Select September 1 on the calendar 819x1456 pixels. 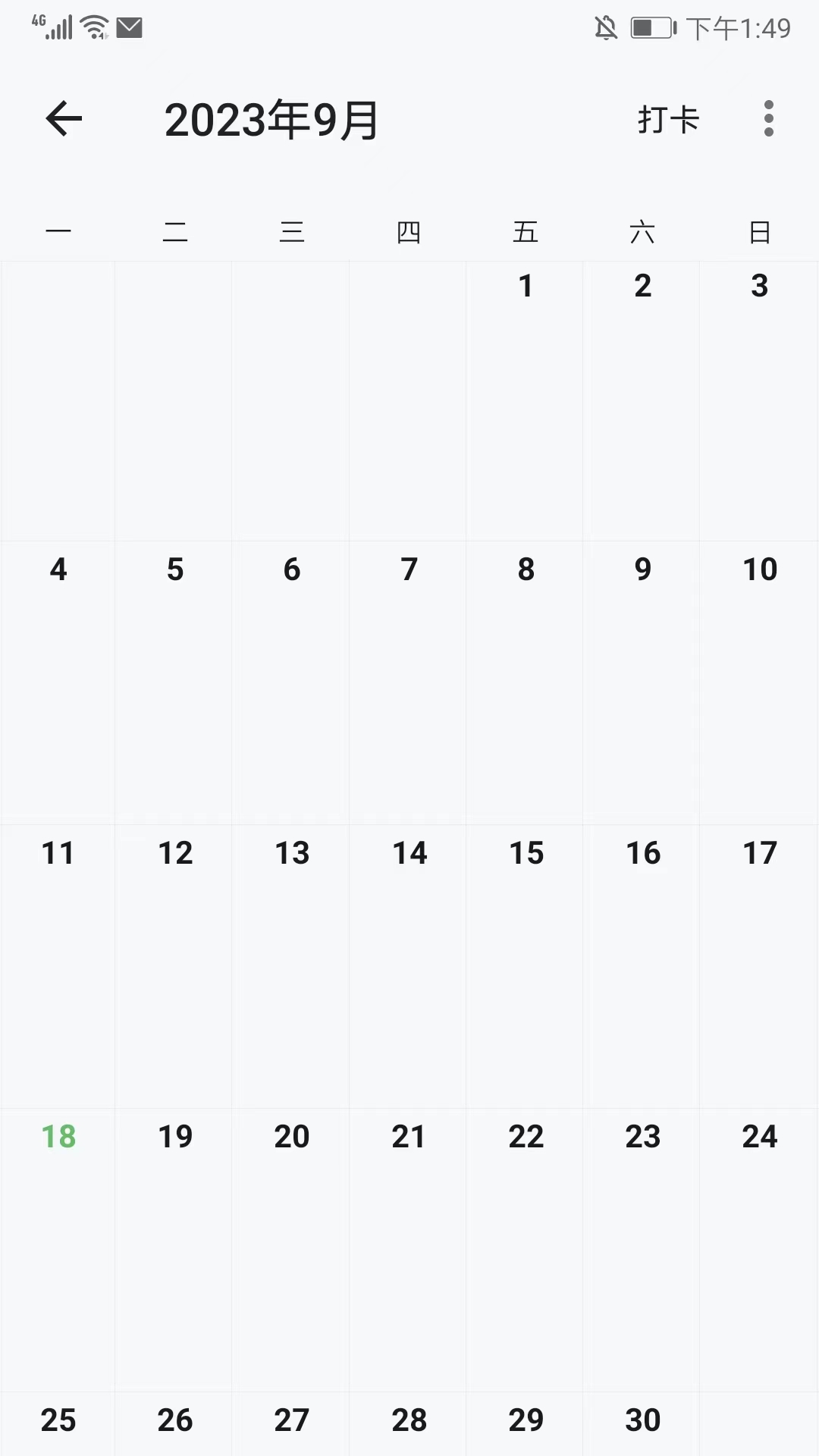click(526, 285)
